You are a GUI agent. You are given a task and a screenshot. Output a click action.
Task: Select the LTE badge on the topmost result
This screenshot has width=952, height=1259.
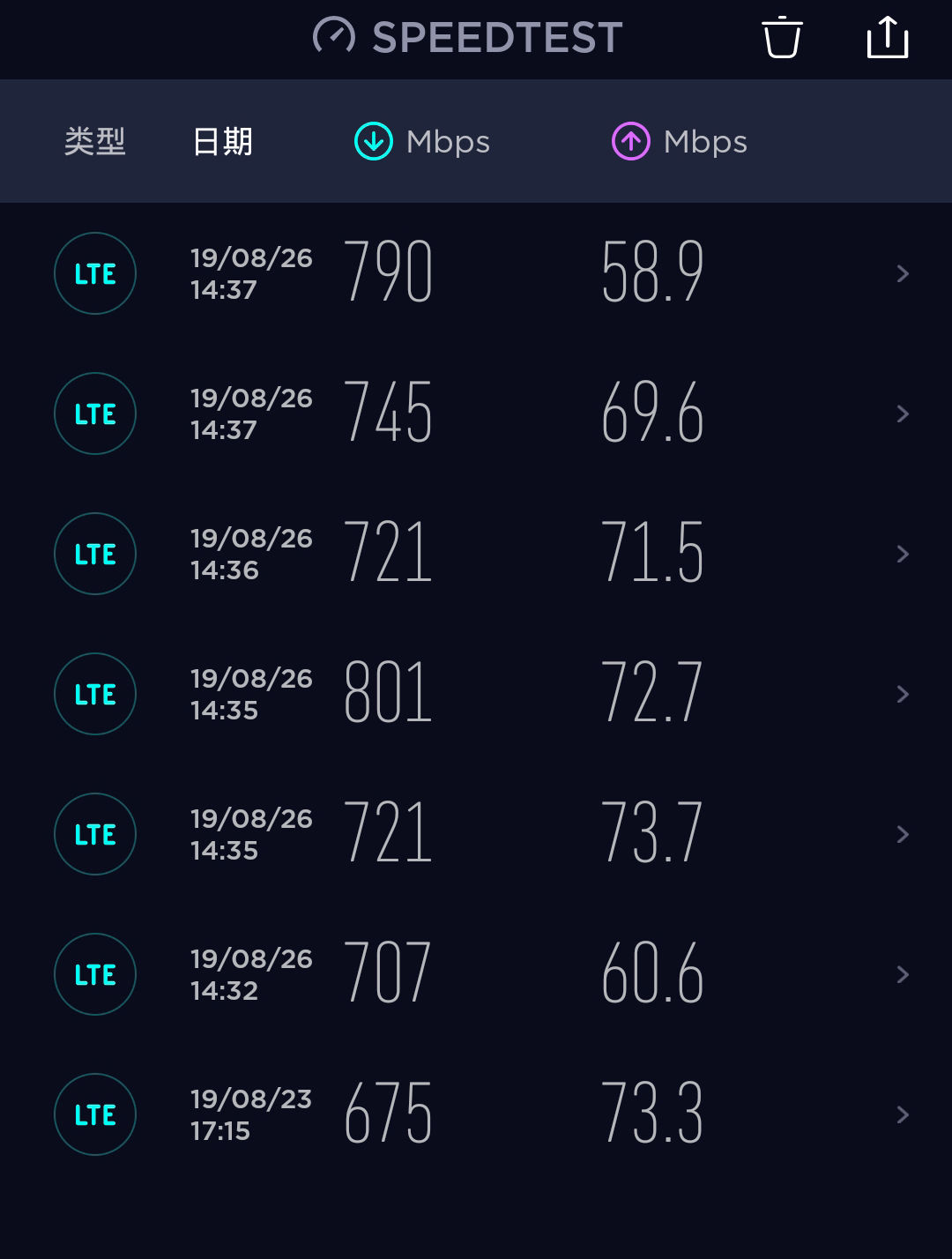[94, 273]
